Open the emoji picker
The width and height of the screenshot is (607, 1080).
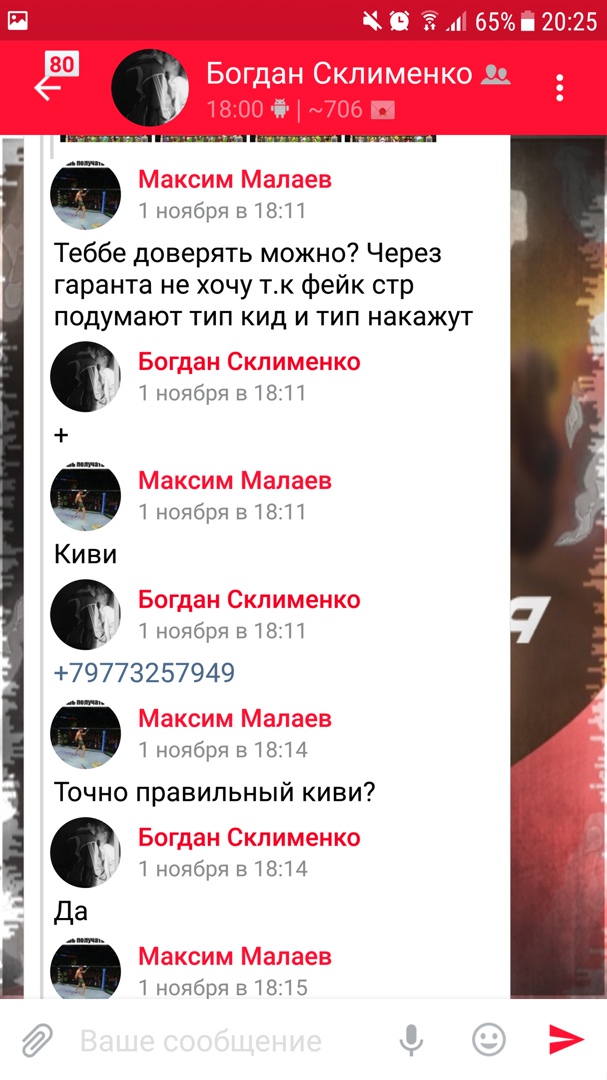click(488, 1041)
